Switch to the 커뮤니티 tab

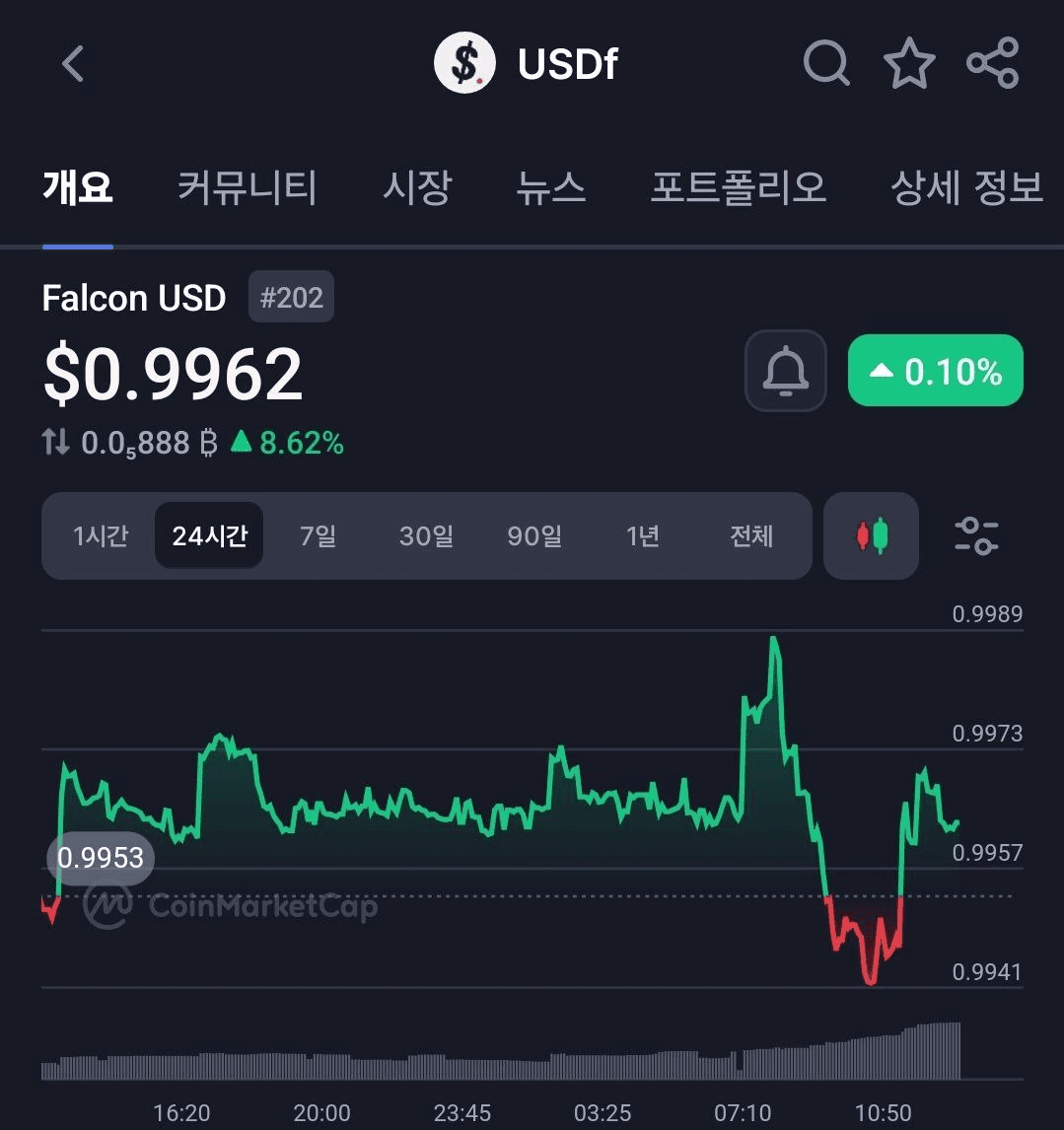[248, 186]
